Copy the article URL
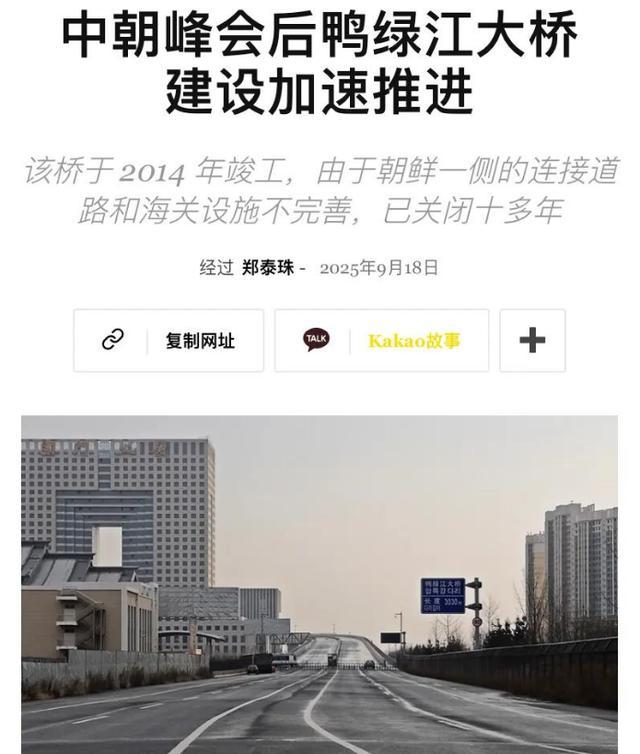Image resolution: width=640 pixels, height=754 pixels. [168, 341]
